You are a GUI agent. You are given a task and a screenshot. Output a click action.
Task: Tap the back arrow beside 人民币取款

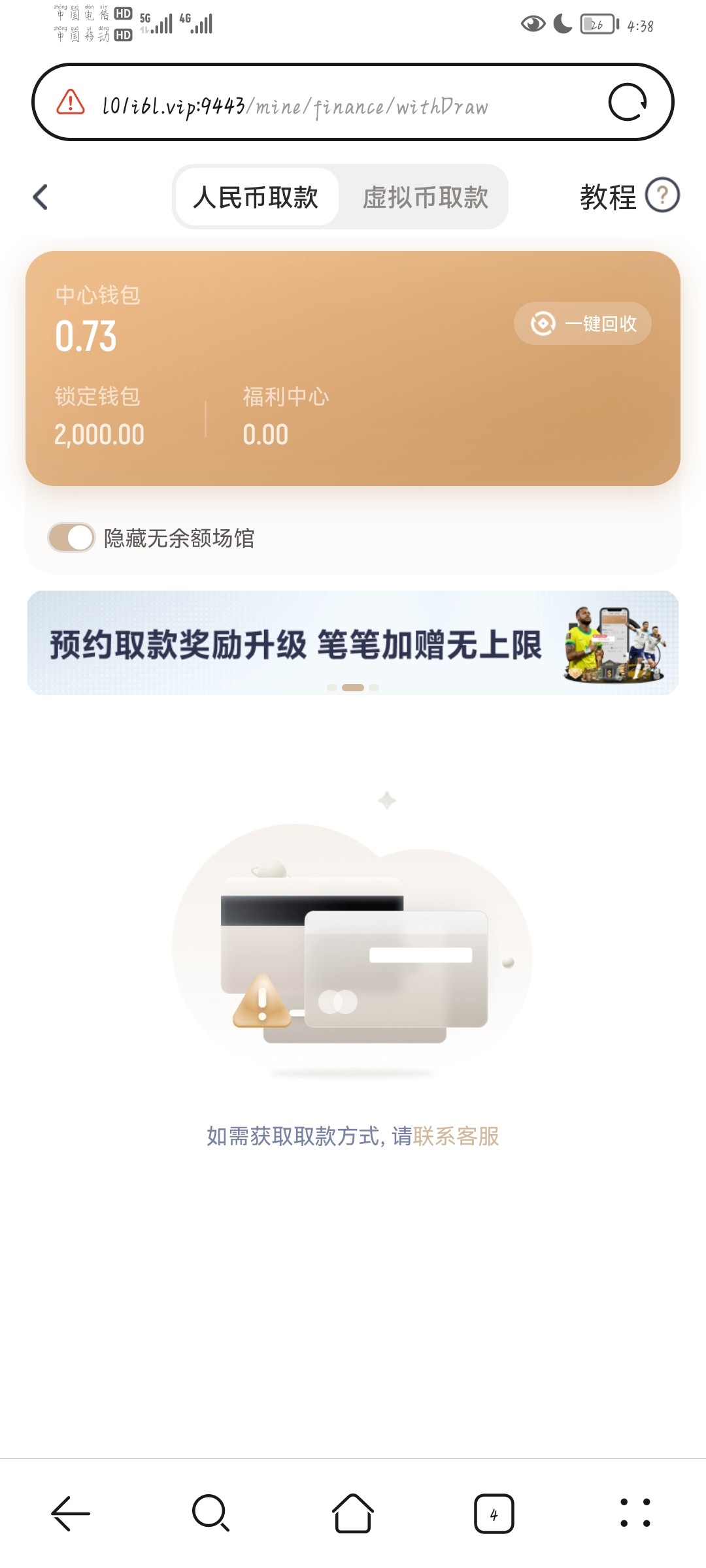point(41,197)
